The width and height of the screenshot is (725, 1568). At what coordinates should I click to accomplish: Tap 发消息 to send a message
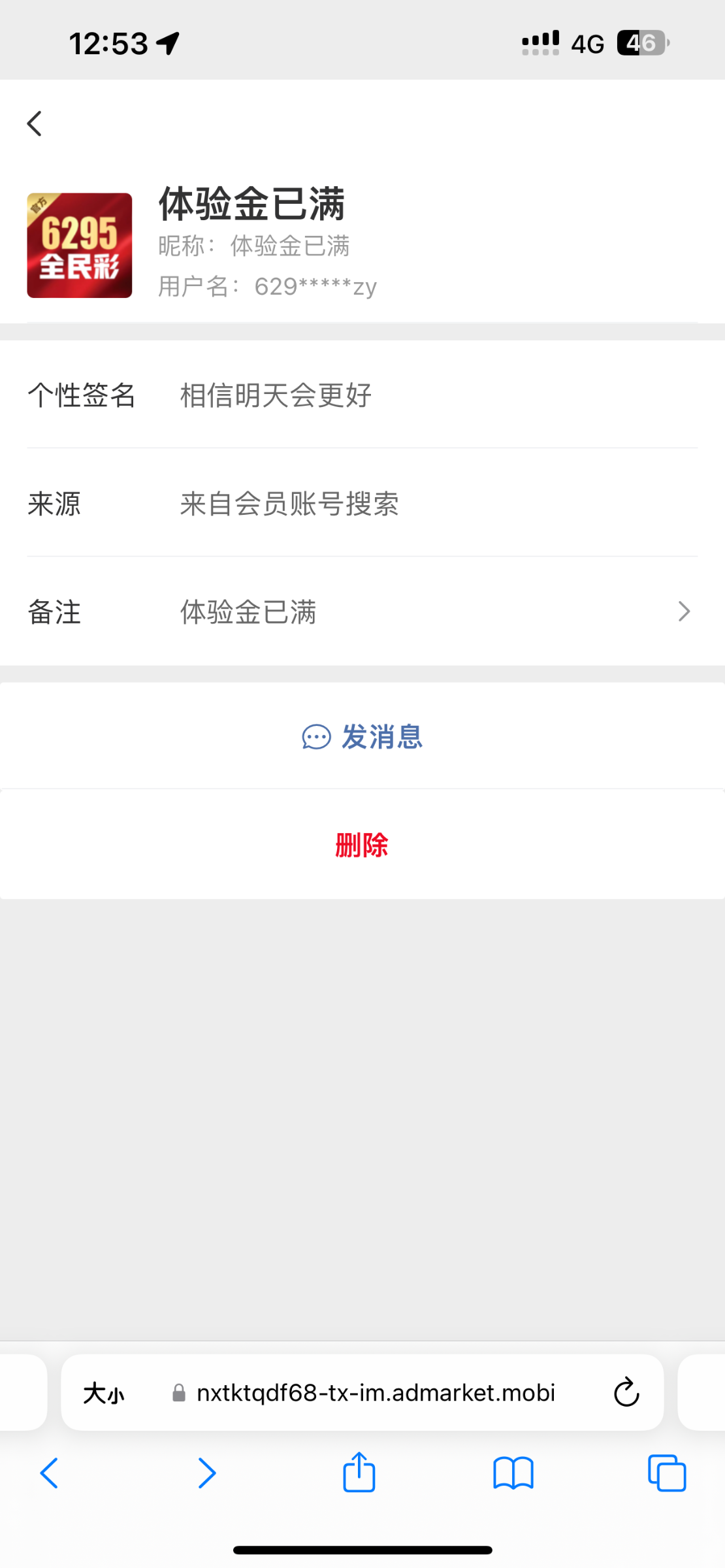(362, 736)
